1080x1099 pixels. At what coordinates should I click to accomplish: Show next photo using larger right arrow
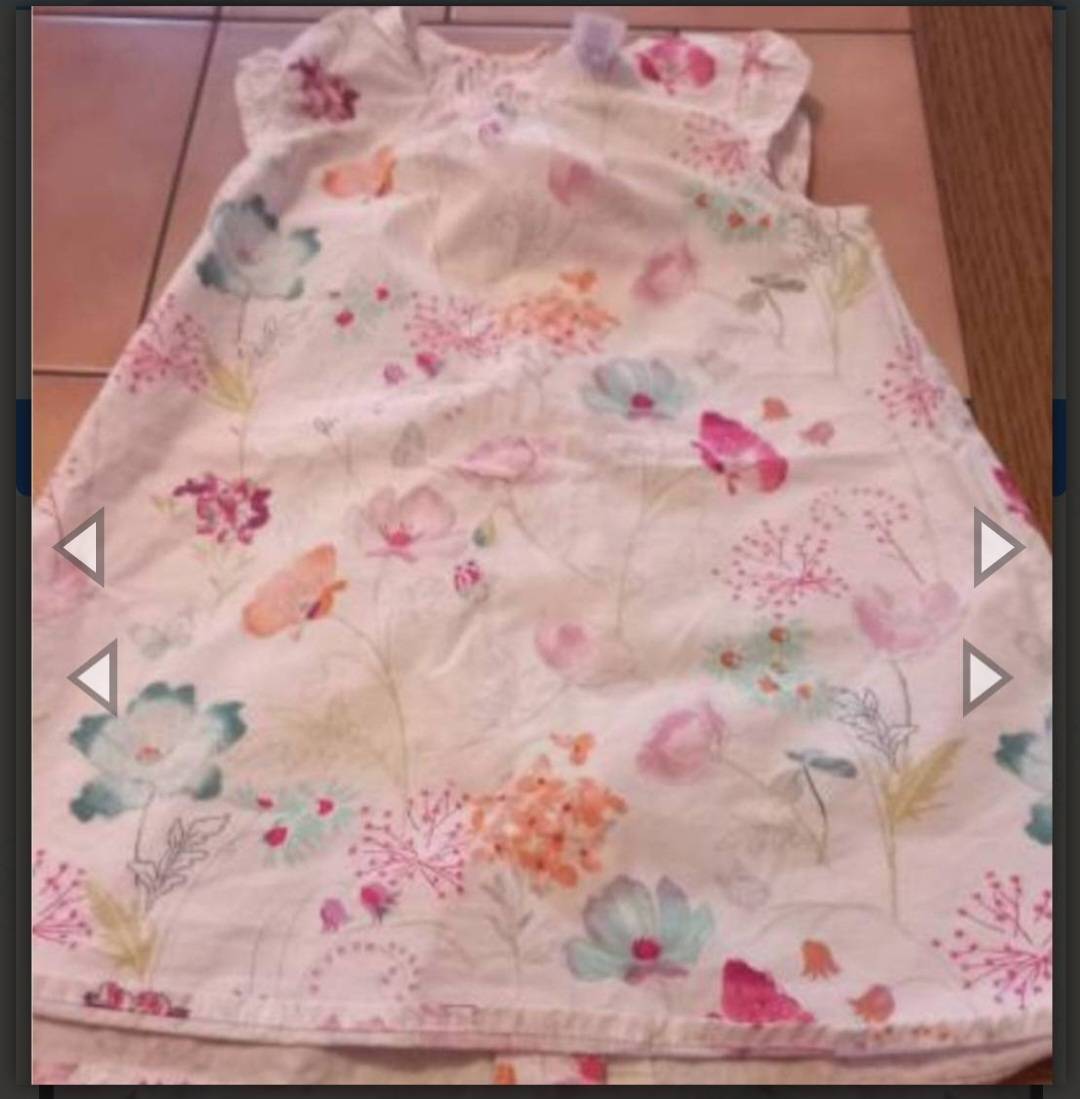(x=997, y=547)
